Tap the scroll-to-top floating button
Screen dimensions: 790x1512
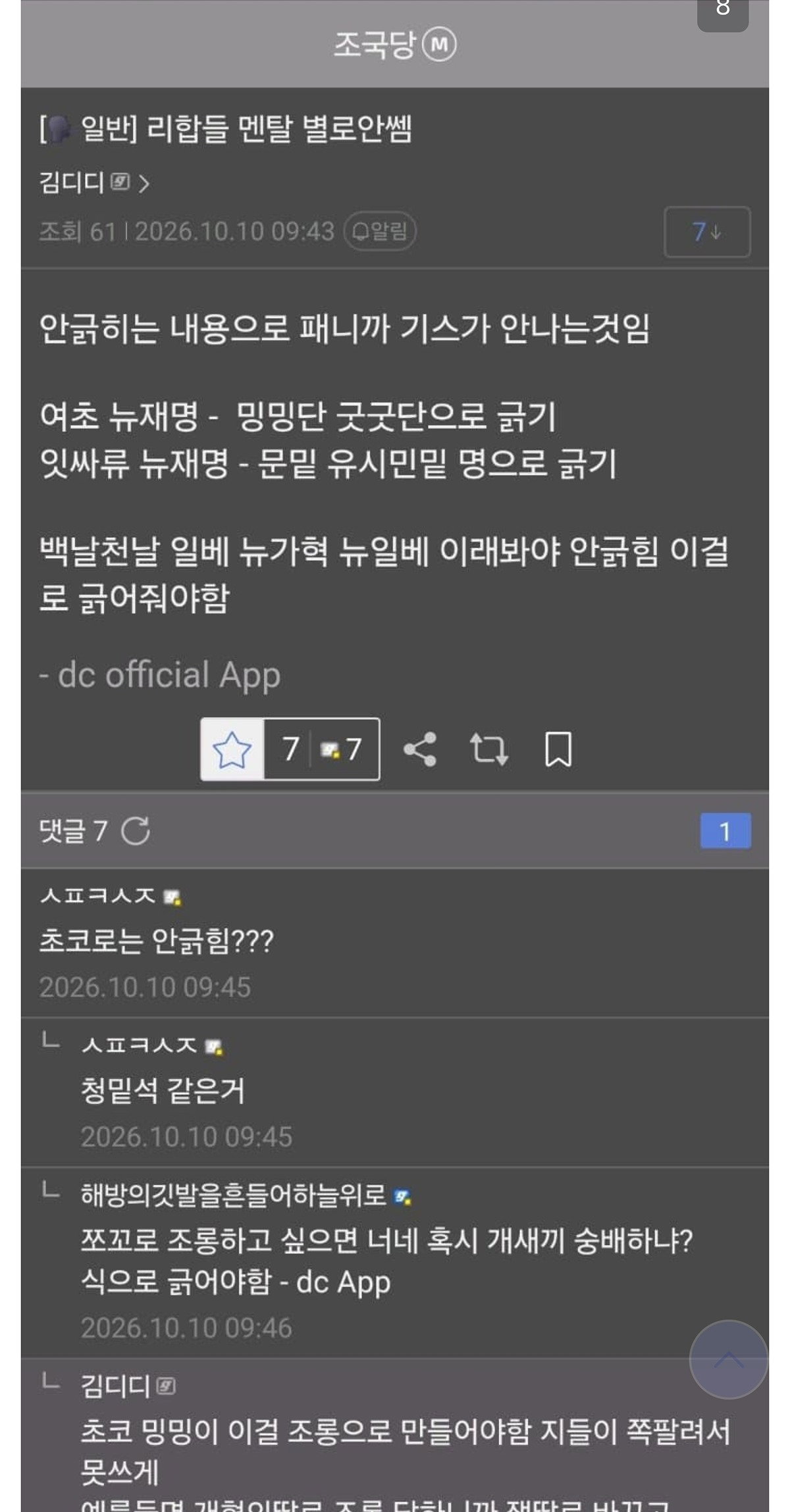click(728, 1359)
